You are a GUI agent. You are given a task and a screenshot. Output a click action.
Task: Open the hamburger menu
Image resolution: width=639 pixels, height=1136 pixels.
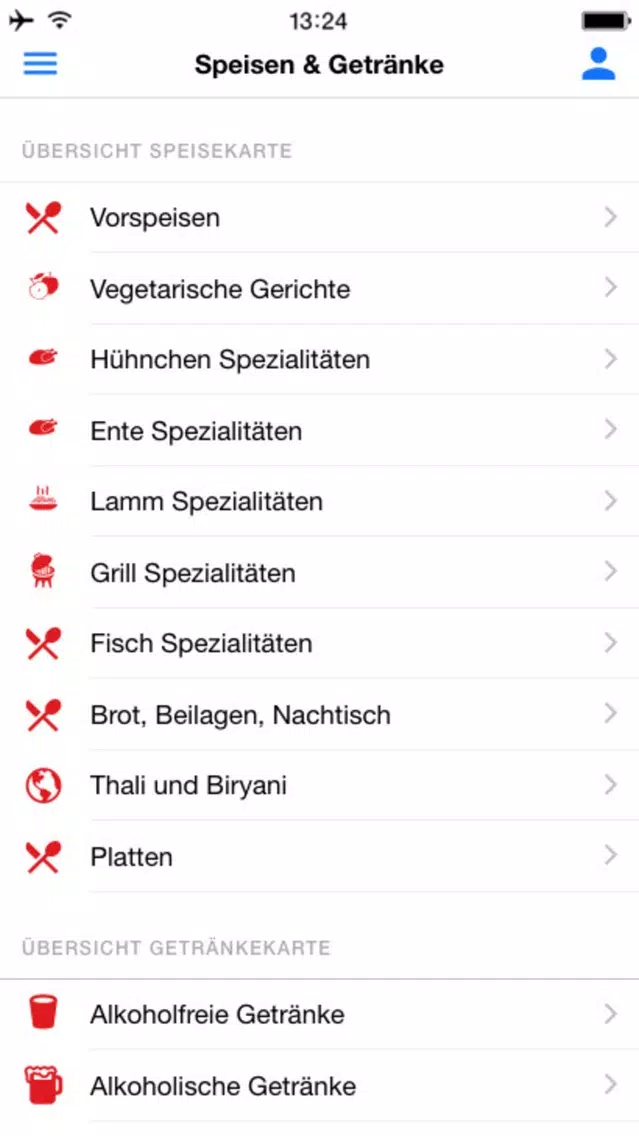40,64
